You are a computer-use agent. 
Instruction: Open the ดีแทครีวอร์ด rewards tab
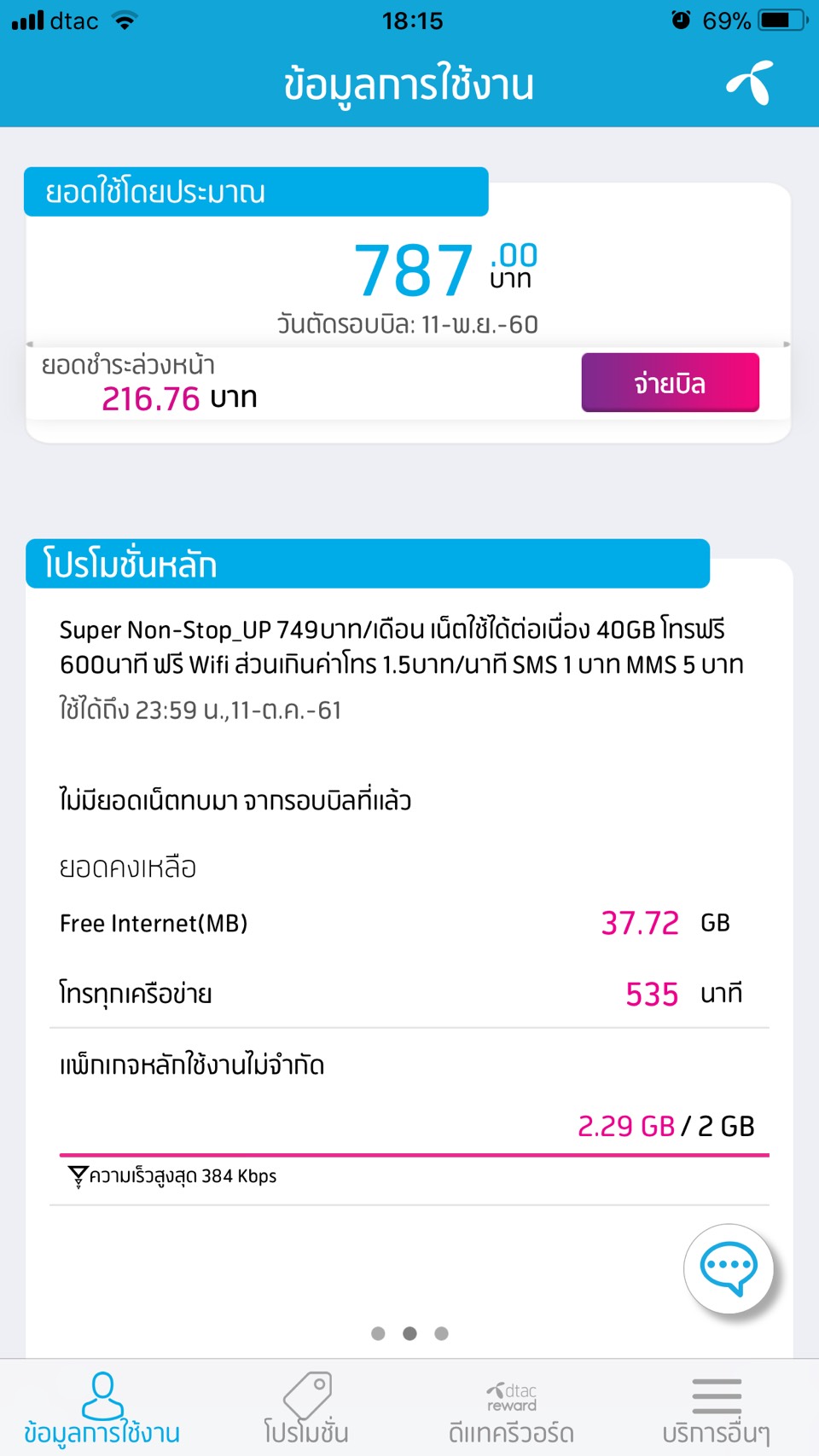tap(511, 1412)
